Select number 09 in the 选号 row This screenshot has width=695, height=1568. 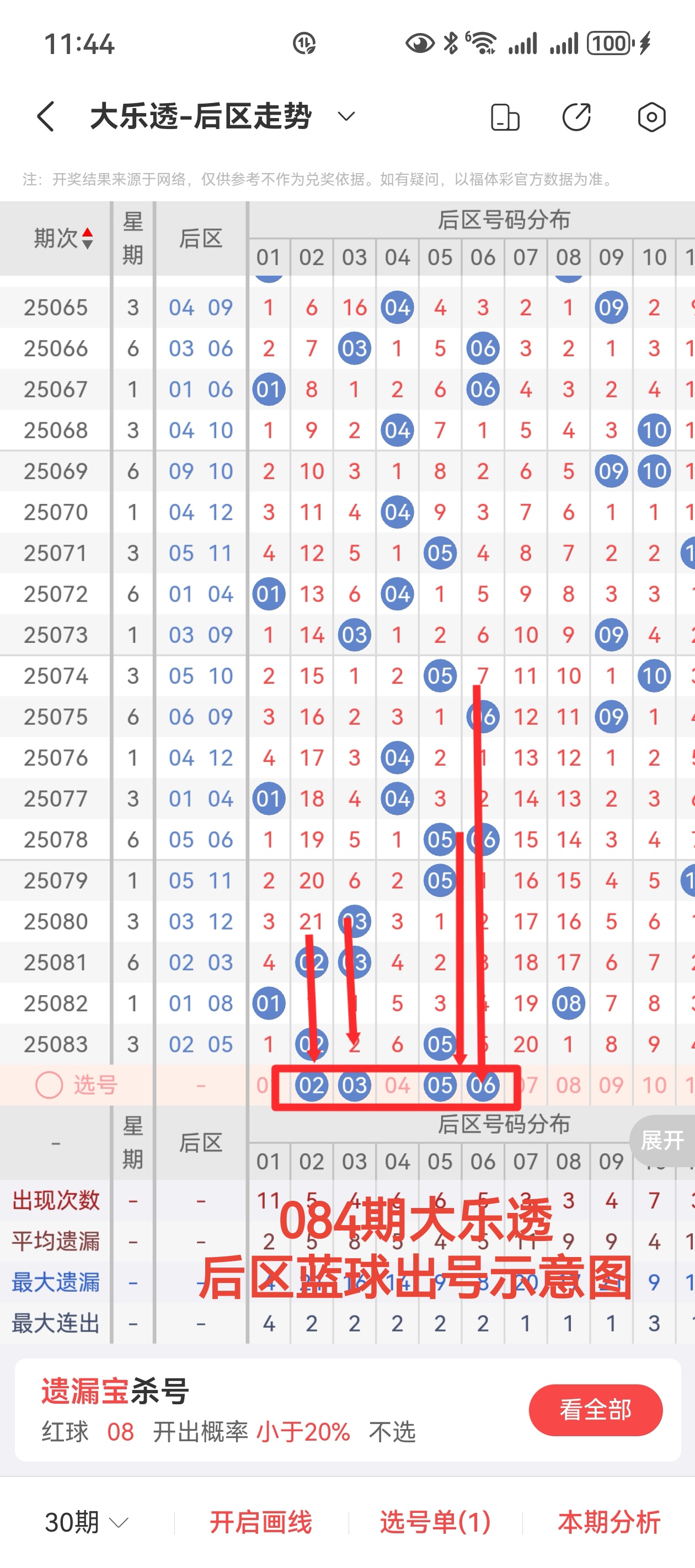click(x=611, y=1084)
